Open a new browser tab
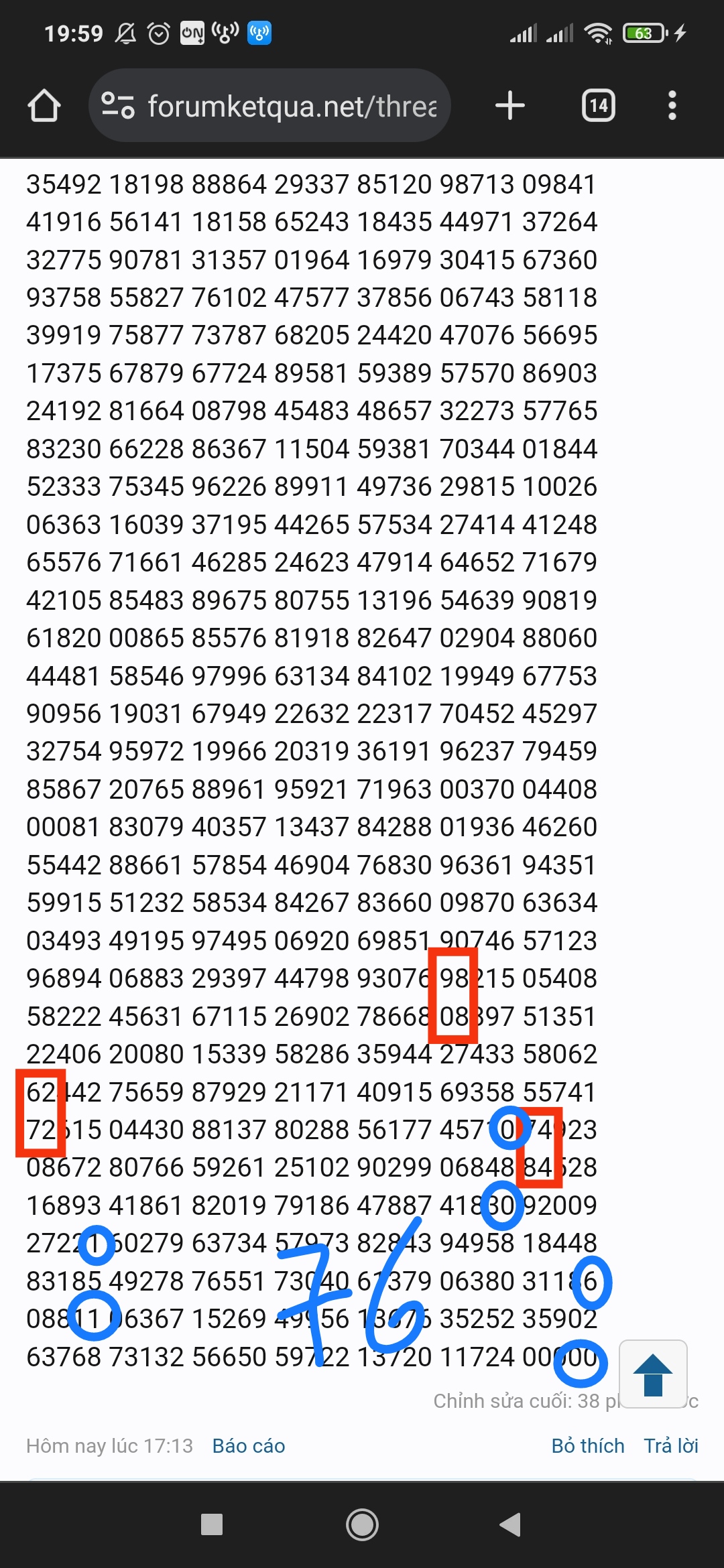Image resolution: width=724 pixels, height=1568 pixels. point(510,106)
